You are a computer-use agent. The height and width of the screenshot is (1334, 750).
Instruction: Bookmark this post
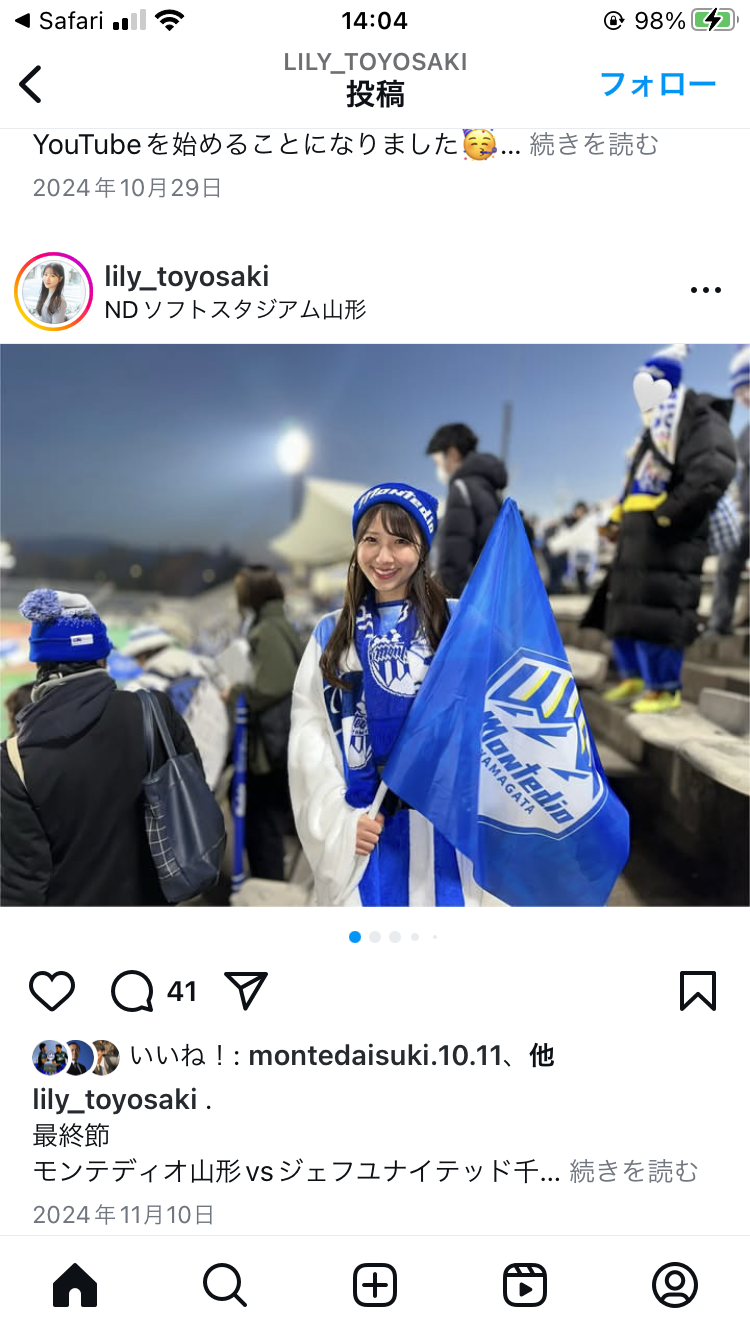(x=697, y=991)
